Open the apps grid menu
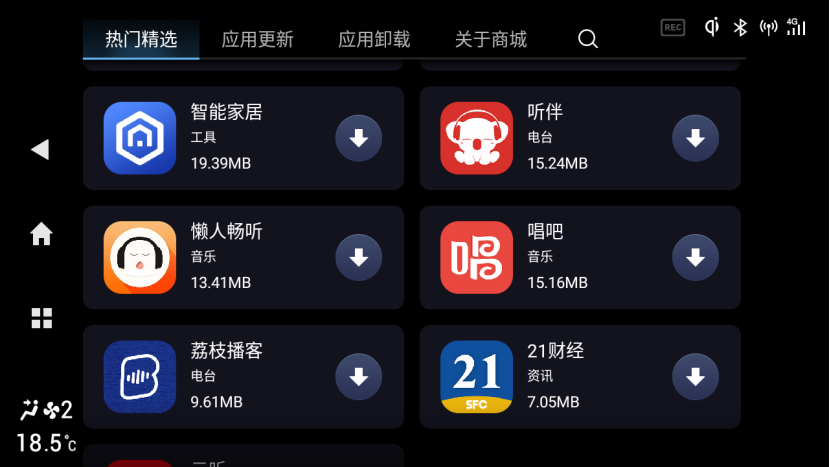Image resolution: width=830 pixels, height=467 pixels. pos(41,318)
